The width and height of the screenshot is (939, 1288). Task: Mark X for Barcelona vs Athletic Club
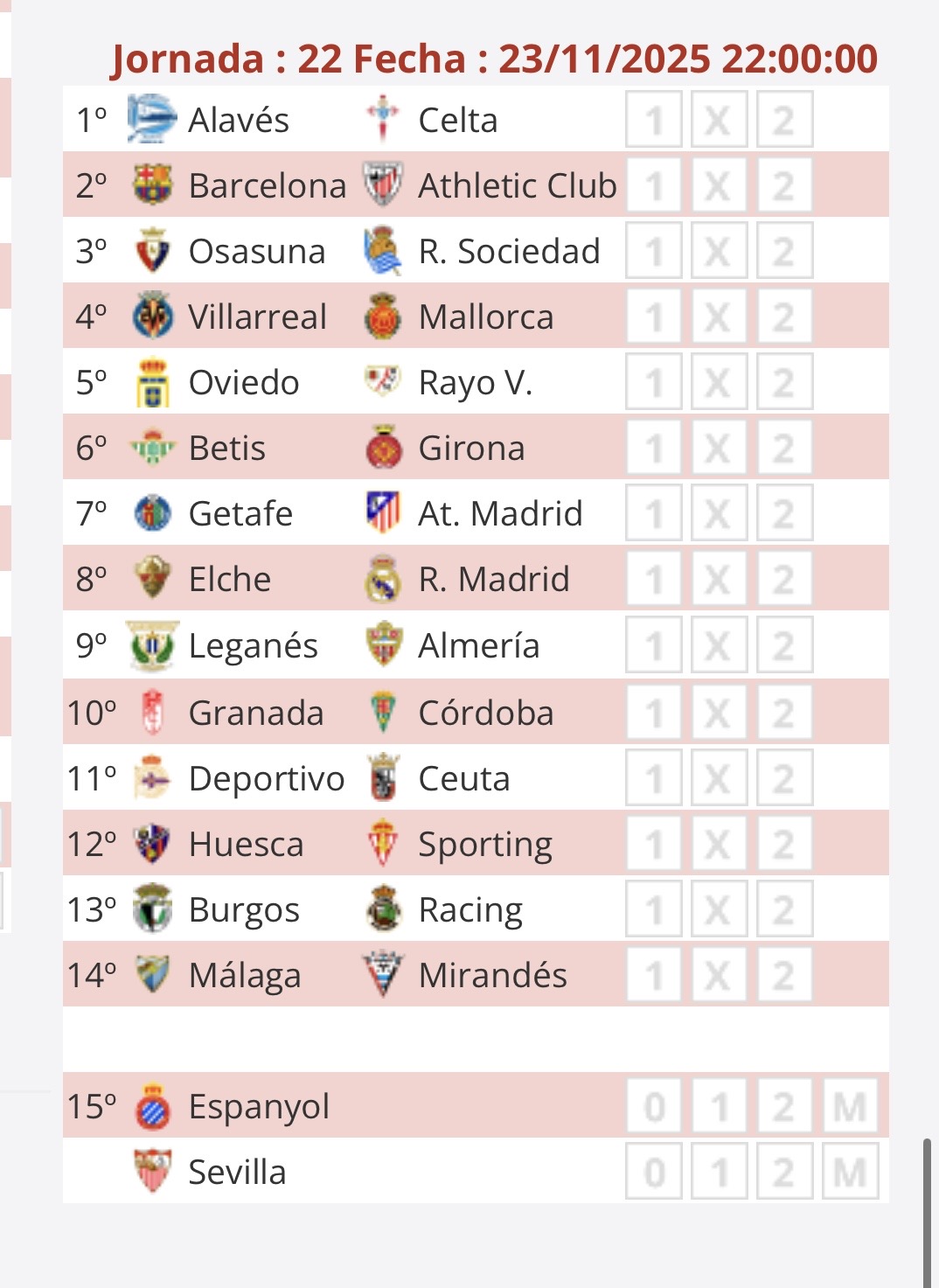(719, 185)
